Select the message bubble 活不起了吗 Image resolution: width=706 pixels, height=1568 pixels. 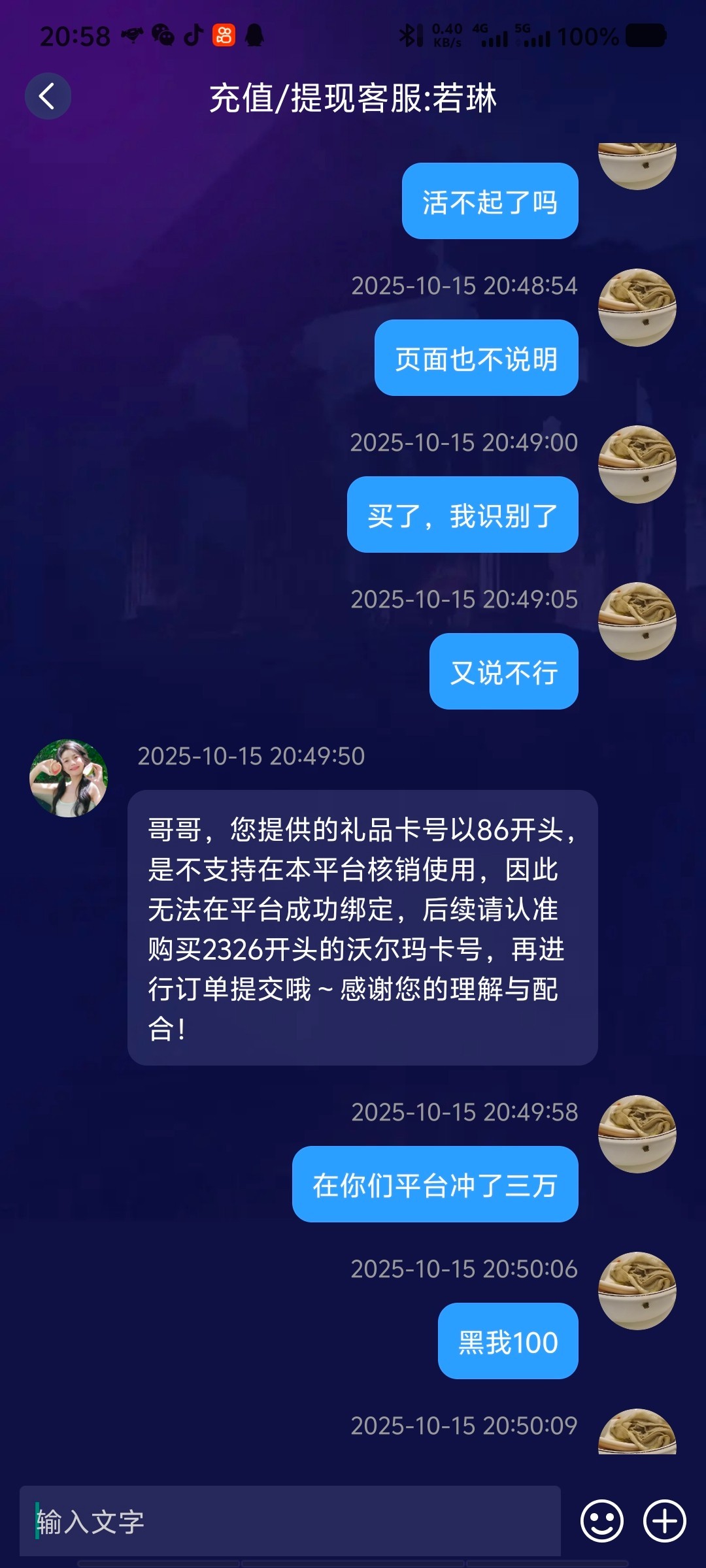click(489, 201)
